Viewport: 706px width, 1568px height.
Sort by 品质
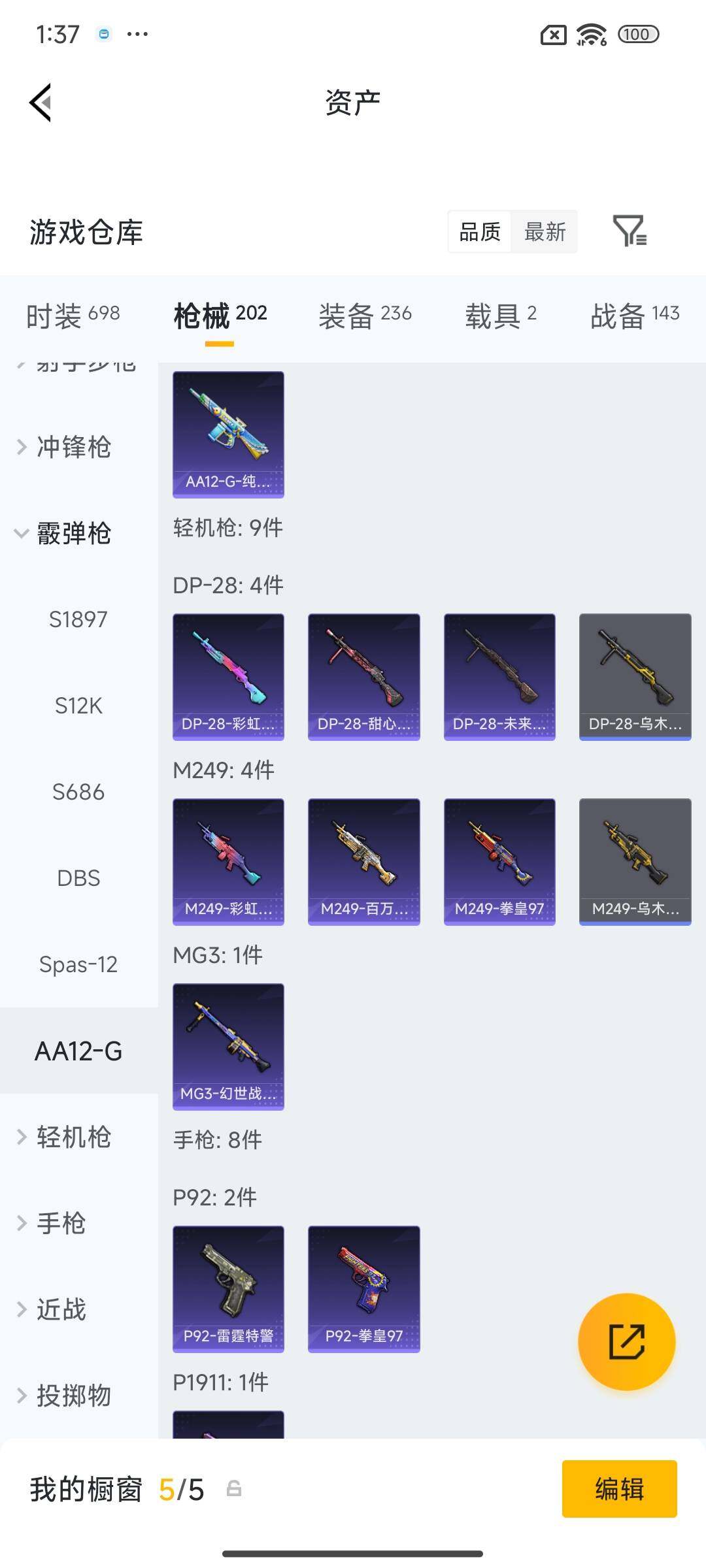[x=480, y=231]
